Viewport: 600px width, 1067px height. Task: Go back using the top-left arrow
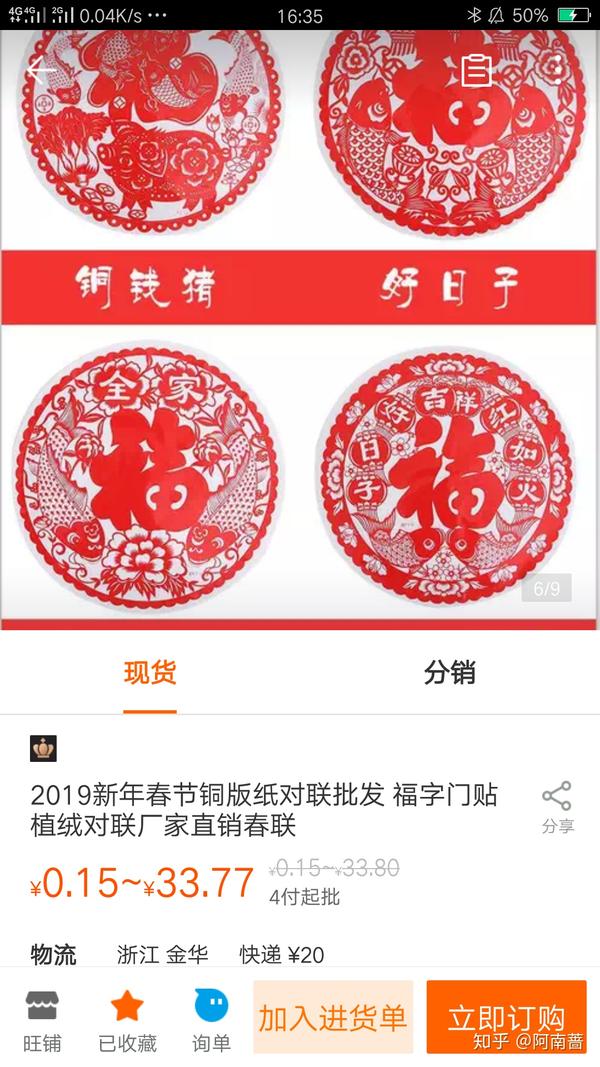point(41,71)
